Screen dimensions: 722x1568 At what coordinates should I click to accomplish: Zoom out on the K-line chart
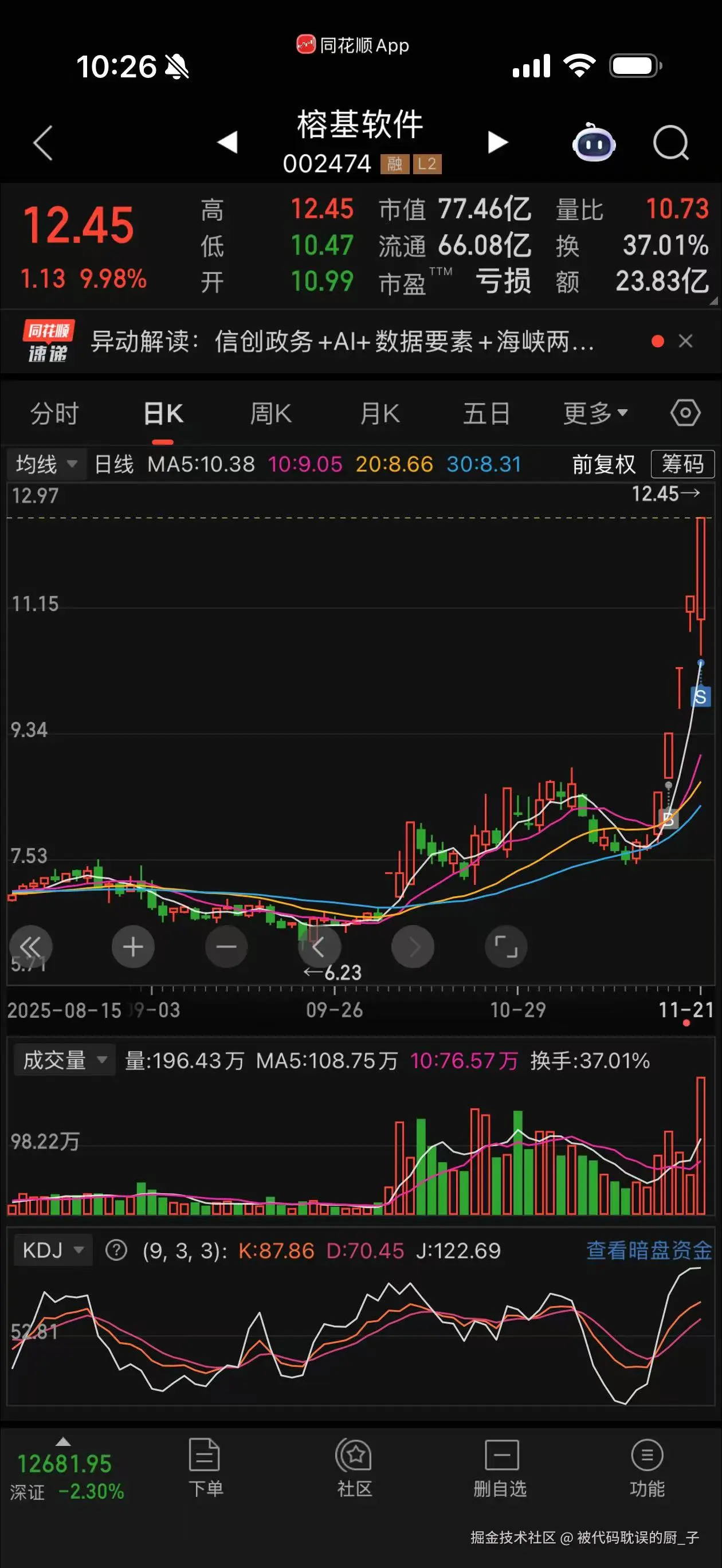point(226,947)
